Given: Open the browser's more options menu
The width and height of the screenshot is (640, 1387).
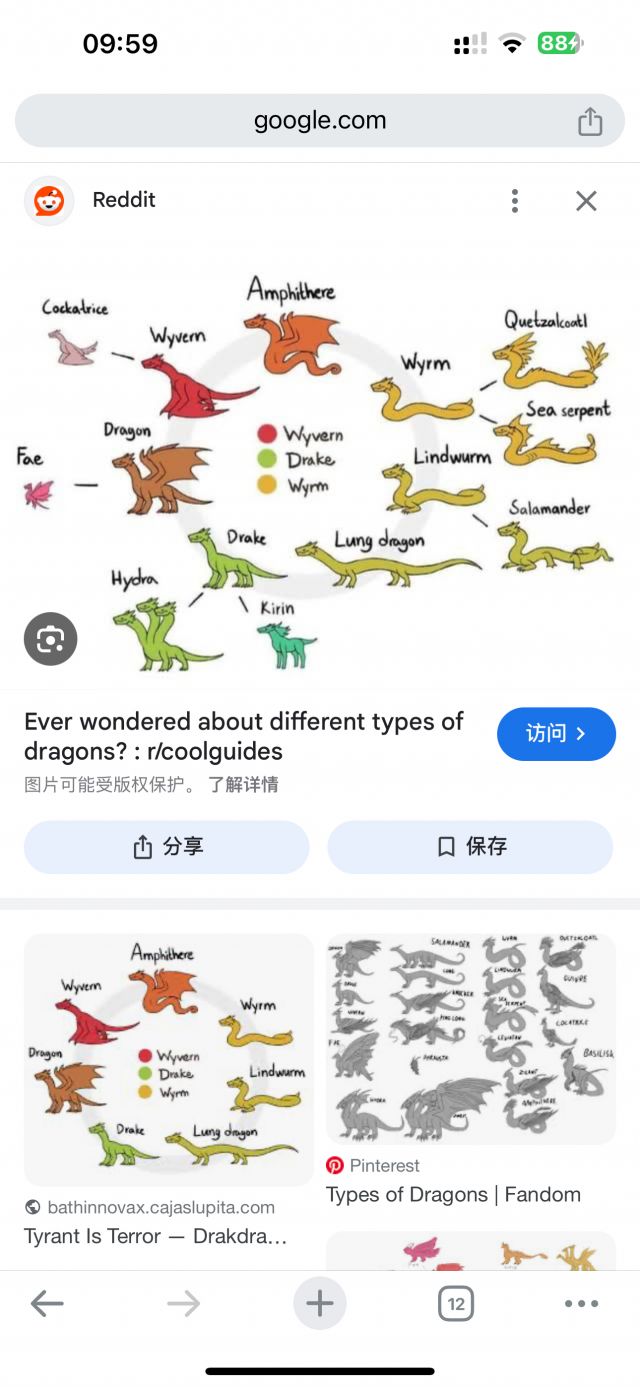Looking at the screenshot, I should coord(581,1303).
